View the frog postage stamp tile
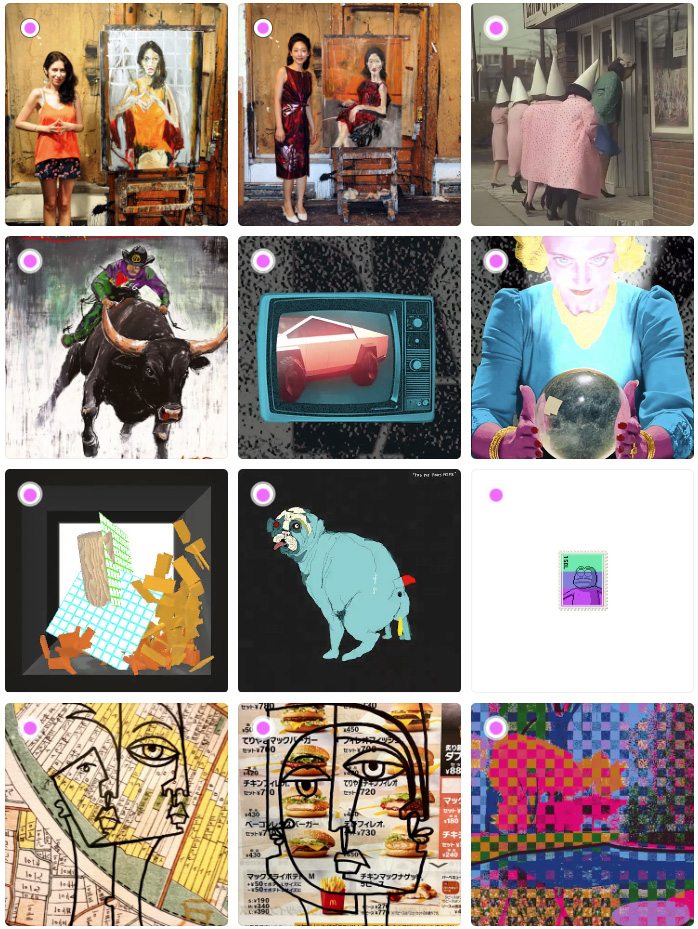698x929 pixels. pos(582,580)
